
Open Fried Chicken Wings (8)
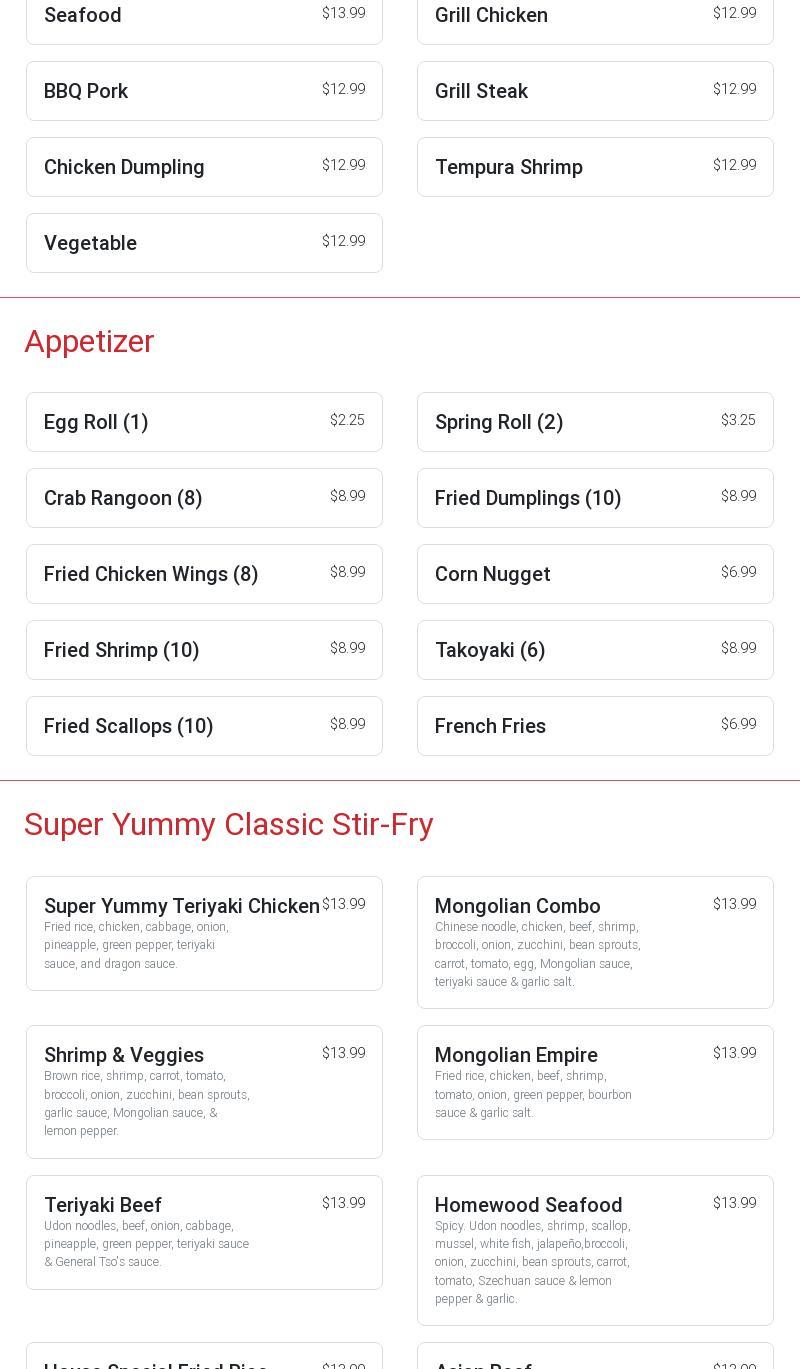click(x=204, y=574)
